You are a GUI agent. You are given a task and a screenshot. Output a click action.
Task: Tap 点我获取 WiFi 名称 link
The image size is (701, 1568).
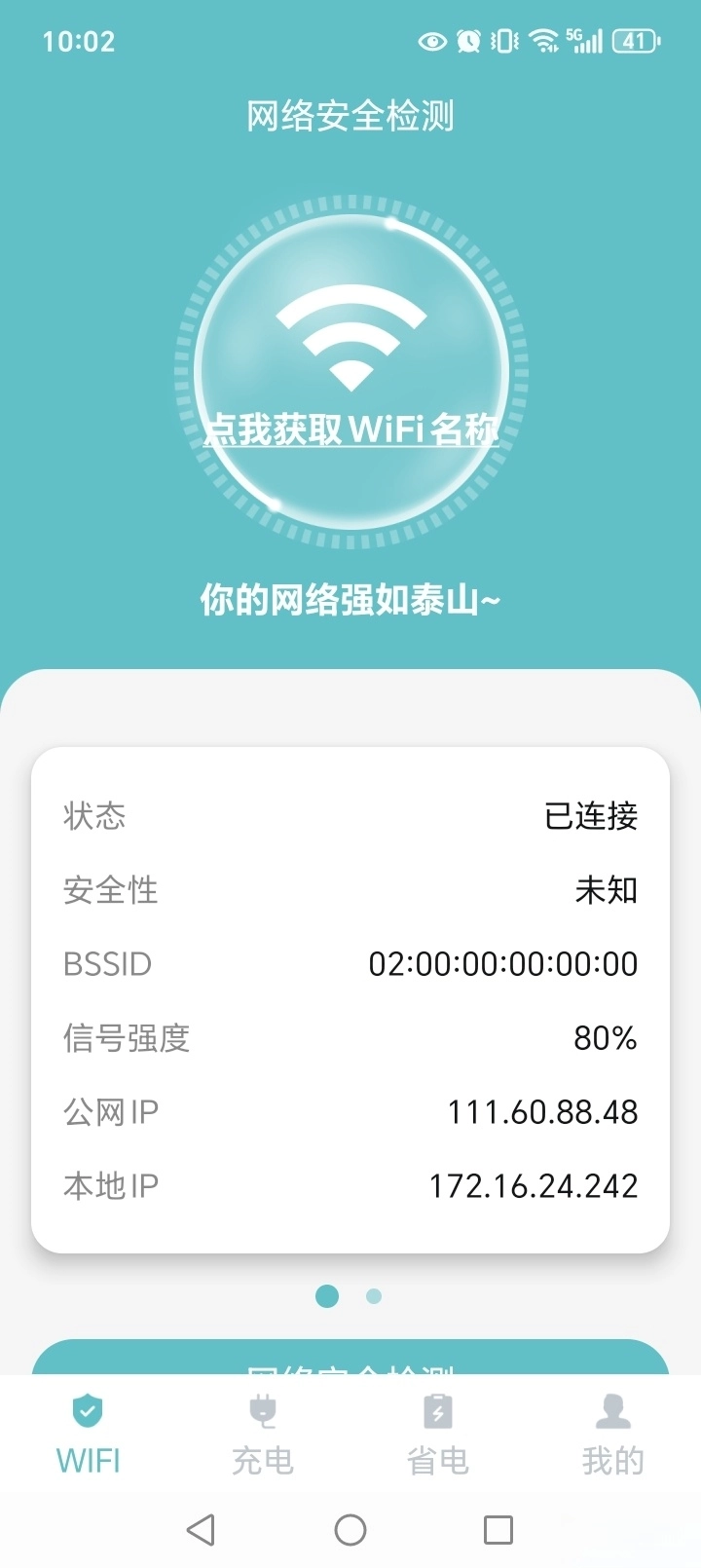pos(350,429)
